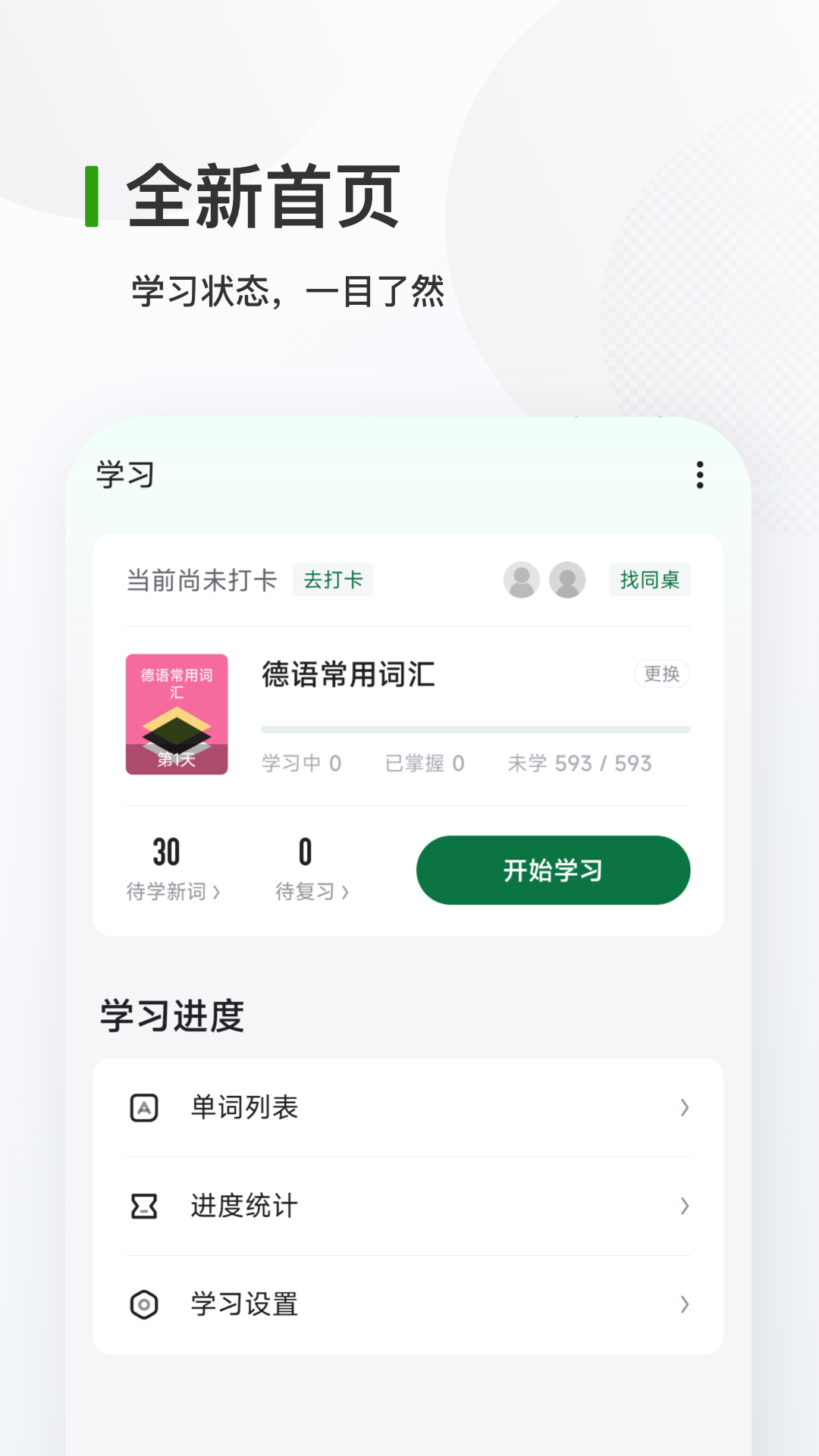
Task: Select 更换 to switch word books
Action: pyautogui.click(x=661, y=673)
